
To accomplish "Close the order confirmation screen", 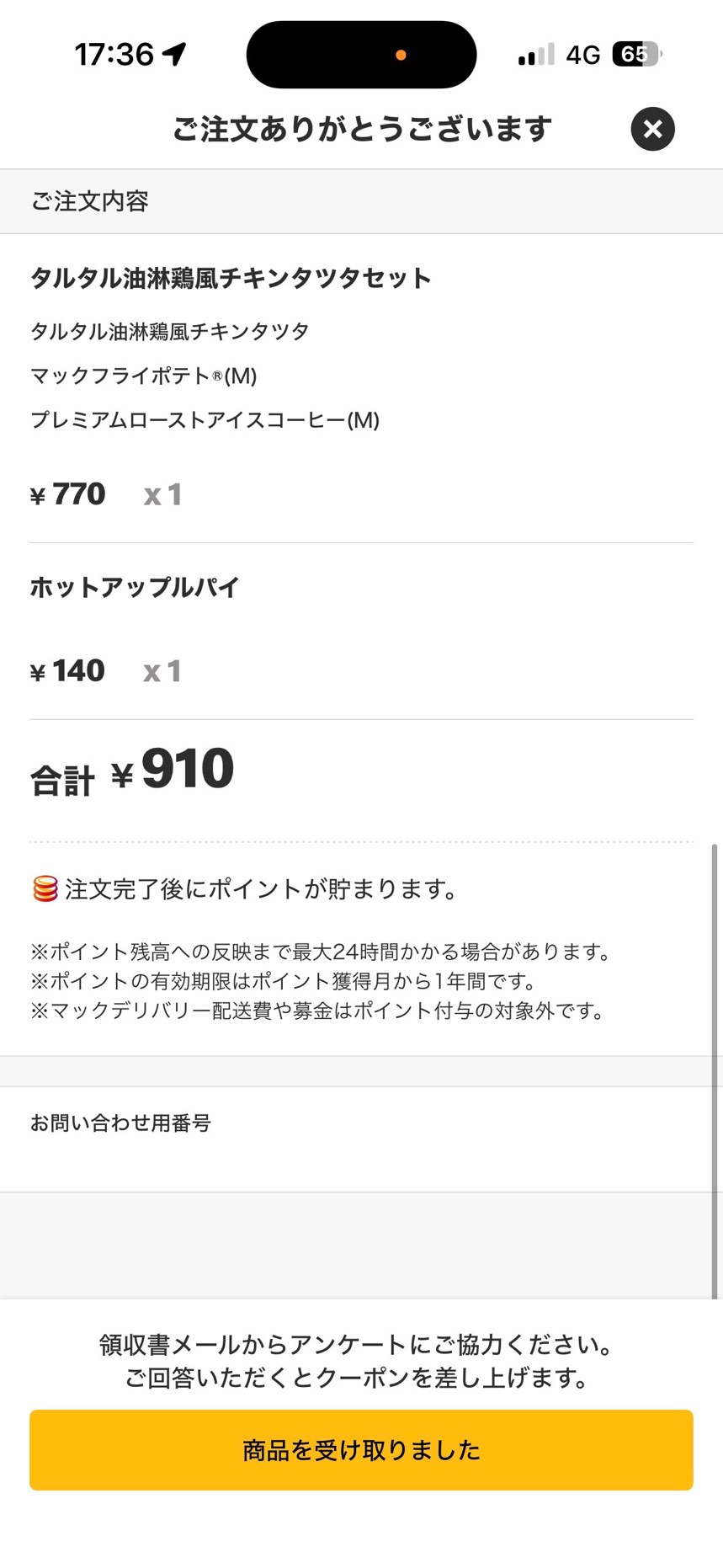I will coord(652,129).
